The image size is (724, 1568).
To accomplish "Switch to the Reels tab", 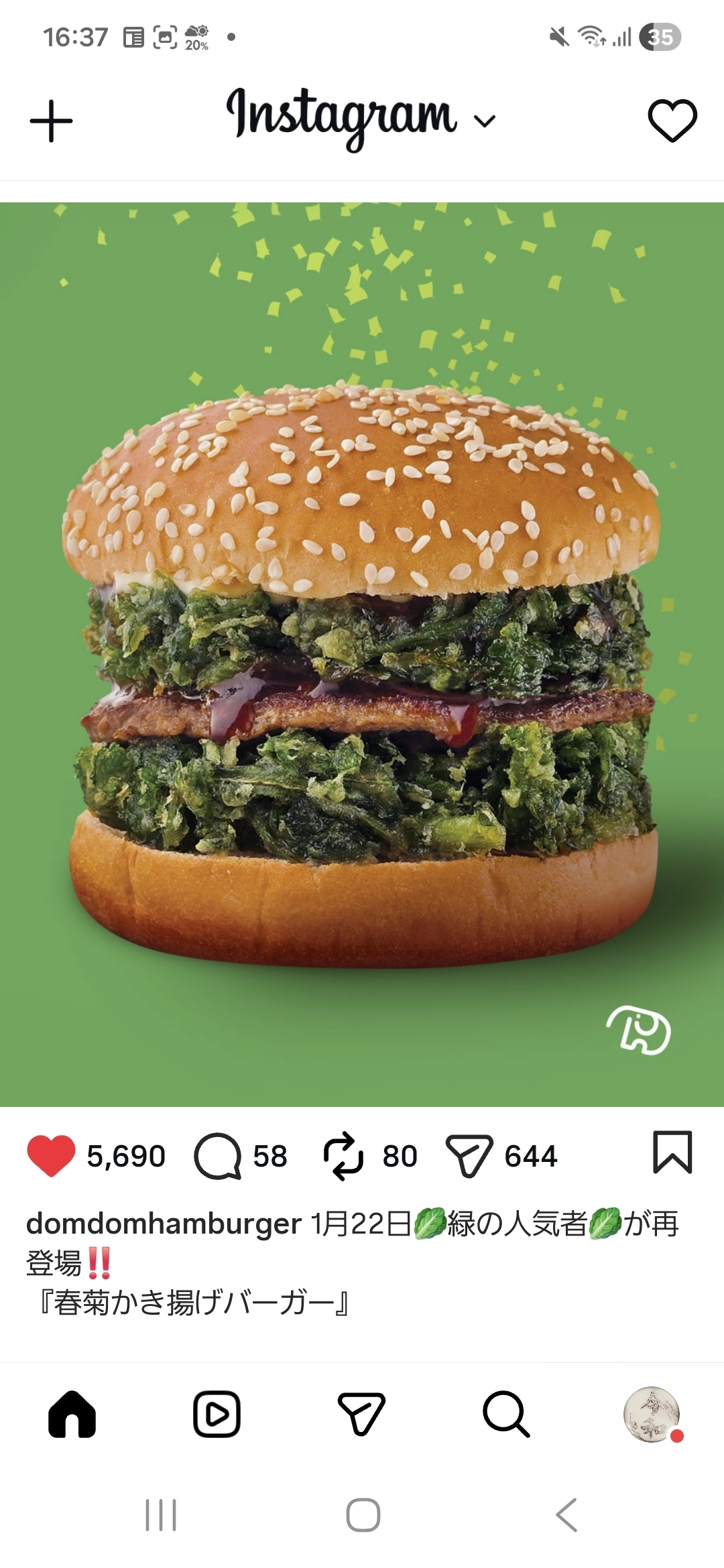I will [x=217, y=1414].
